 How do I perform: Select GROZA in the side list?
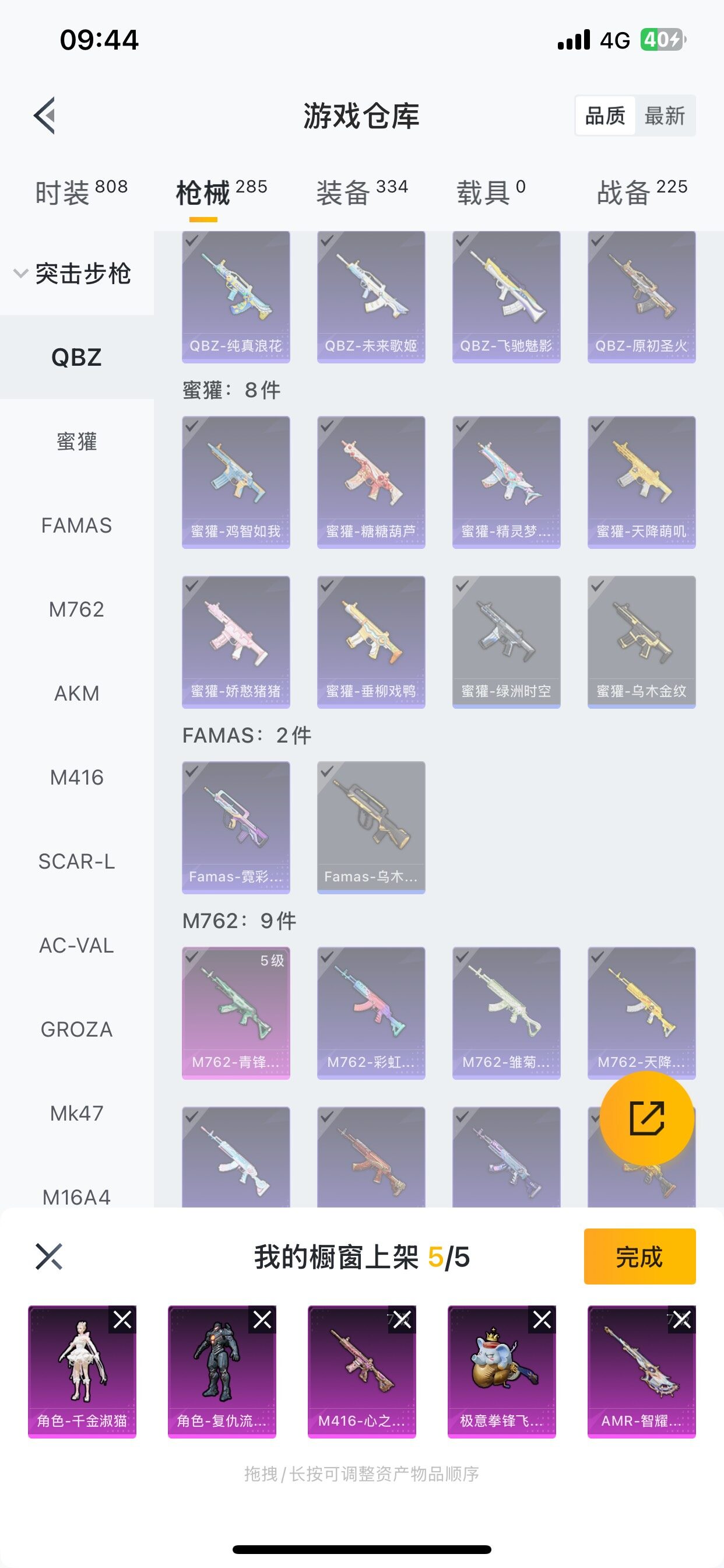point(77,1030)
